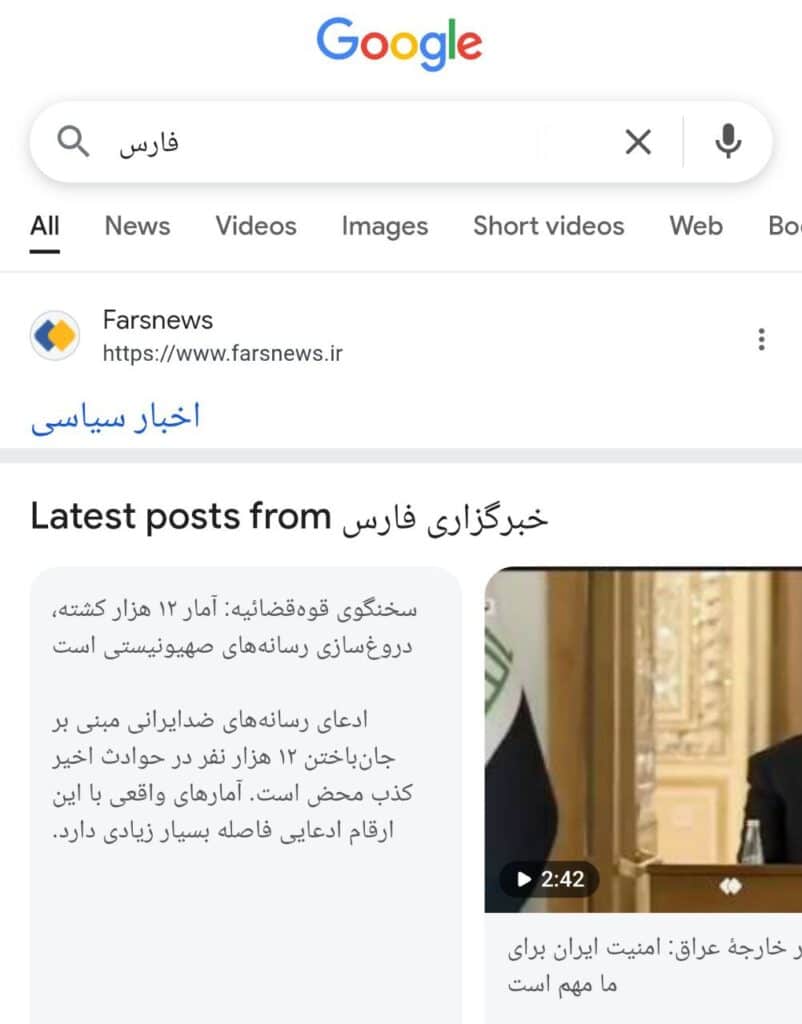Image resolution: width=802 pixels, height=1024 pixels.
Task: Clear the search query with the X
Action: coord(638,142)
